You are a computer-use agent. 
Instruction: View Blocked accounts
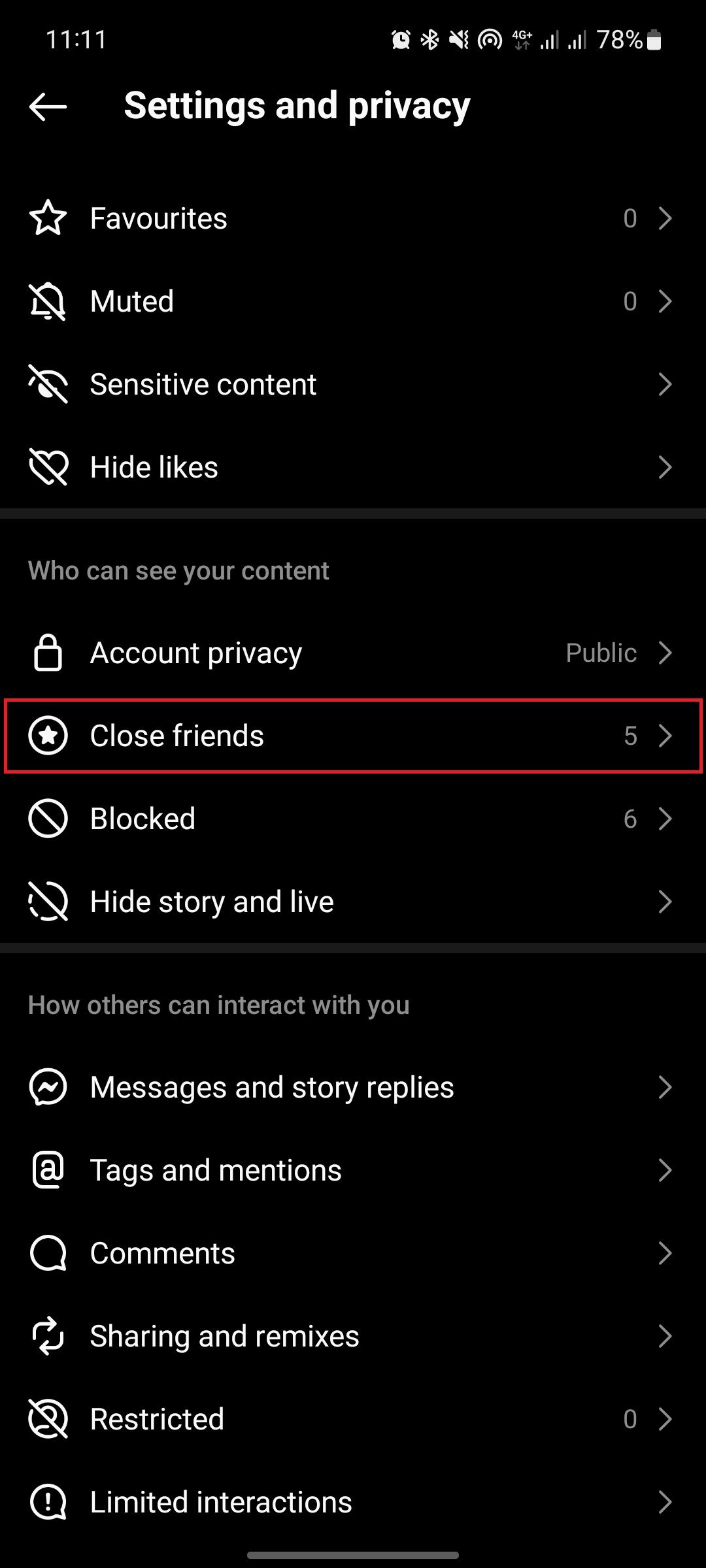pos(353,819)
